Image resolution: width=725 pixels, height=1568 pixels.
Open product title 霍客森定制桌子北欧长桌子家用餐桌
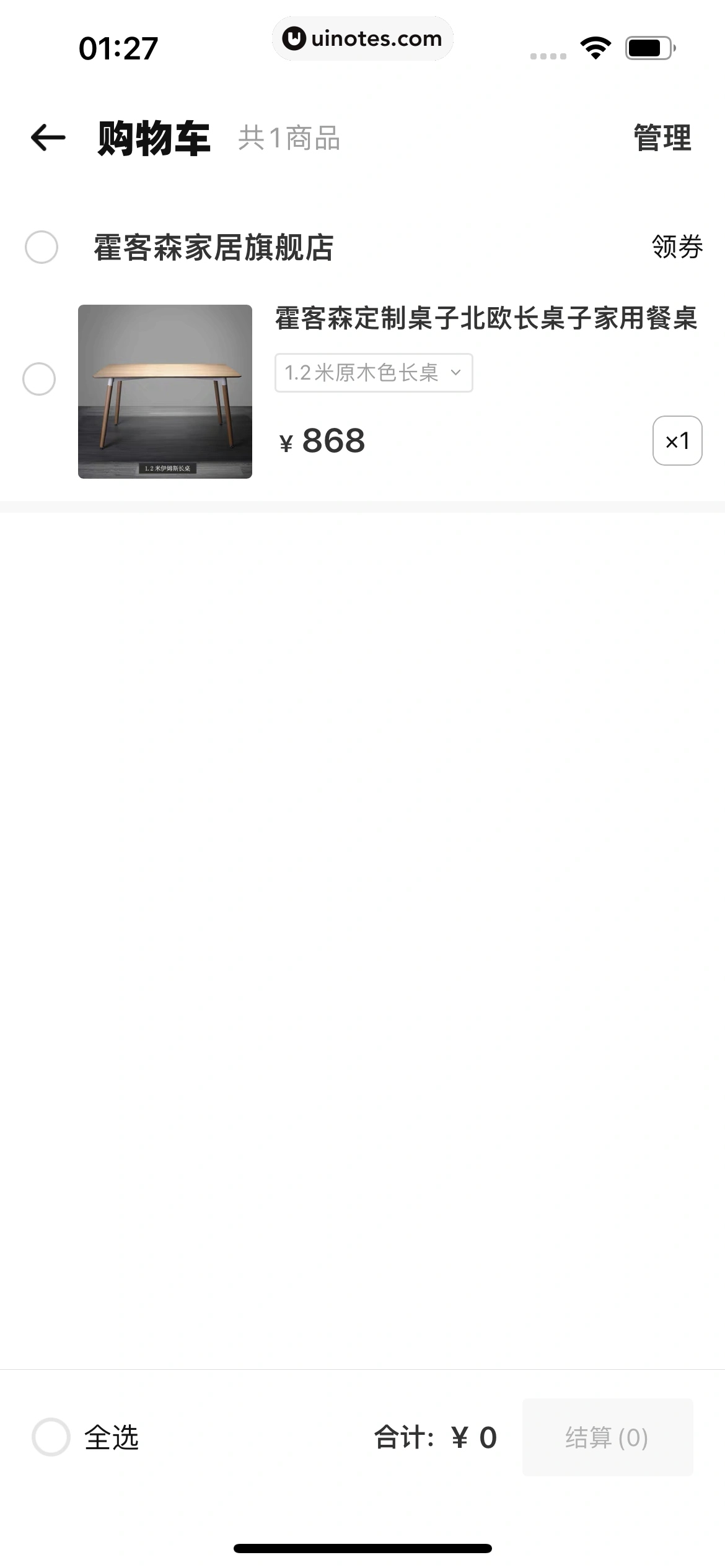(486, 319)
